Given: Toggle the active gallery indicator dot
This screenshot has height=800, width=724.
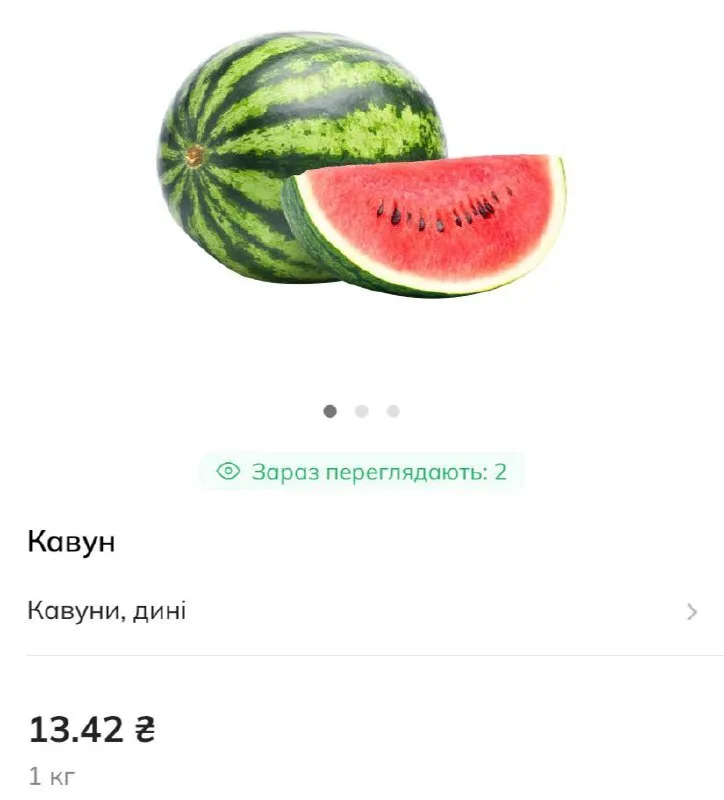Looking at the screenshot, I should pos(330,408).
